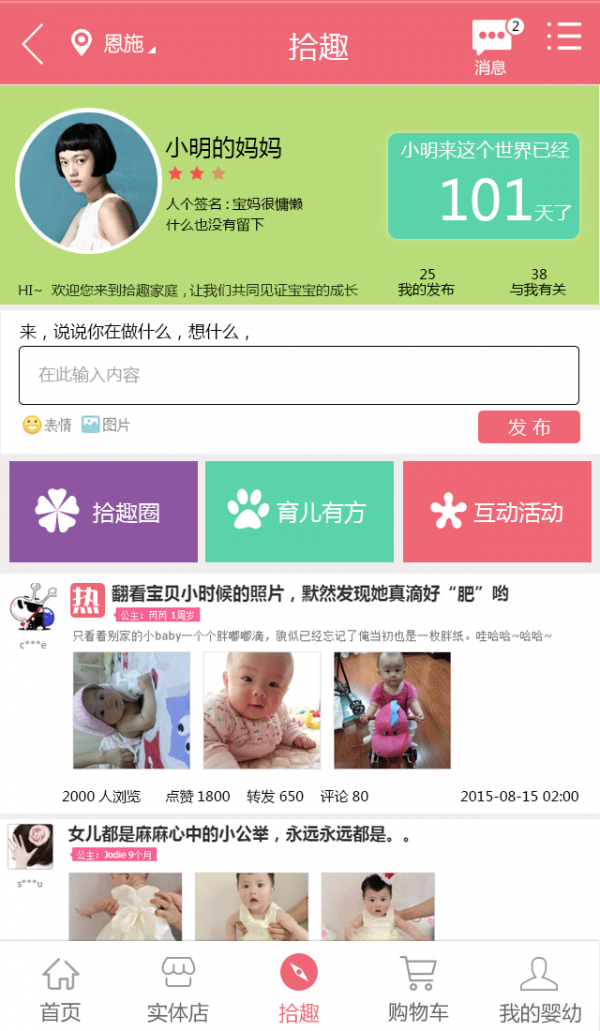Open the 拾趣圈 section
Image resolution: width=600 pixels, height=1031 pixels.
pos(104,512)
